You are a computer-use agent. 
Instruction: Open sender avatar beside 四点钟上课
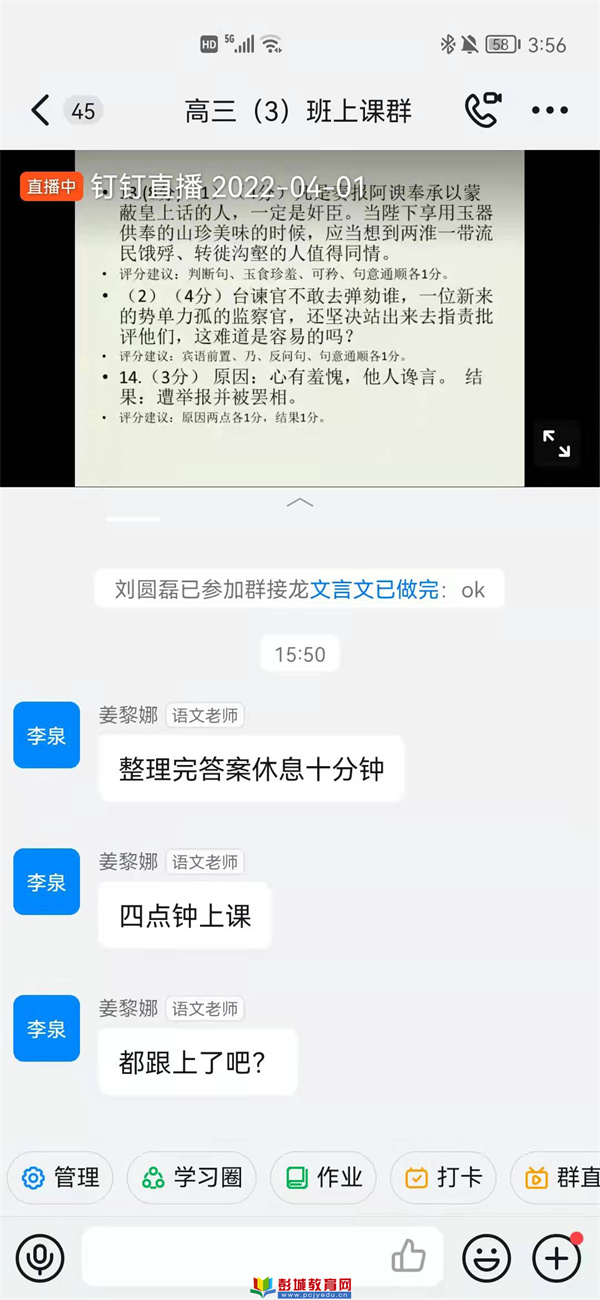[46, 882]
